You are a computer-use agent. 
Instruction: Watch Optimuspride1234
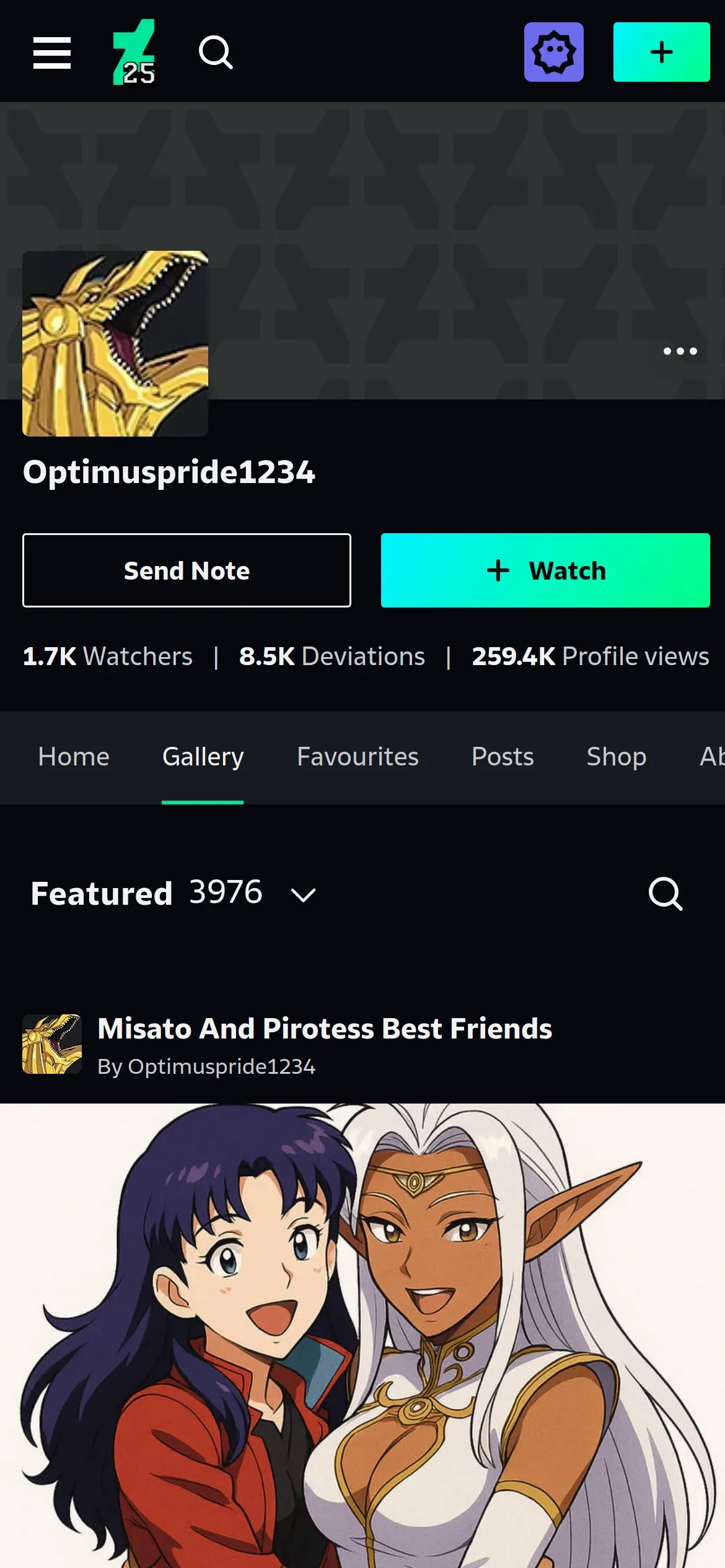(x=545, y=570)
